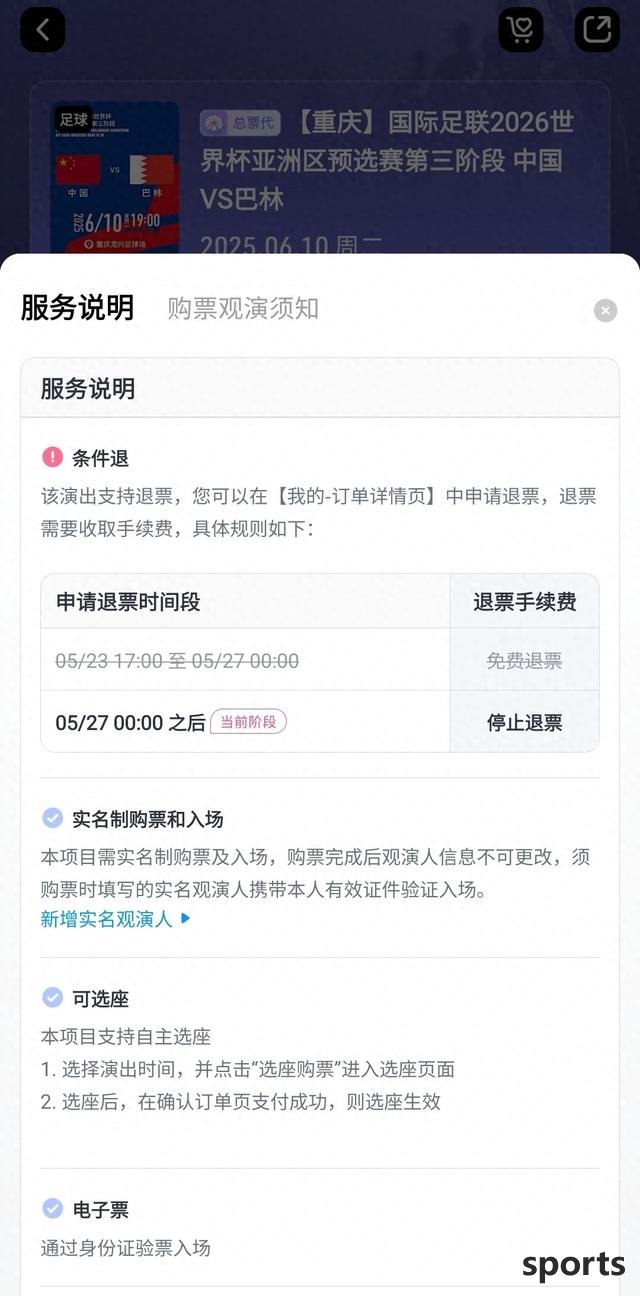Open the shopping cart icon
This screenshot has width=640, height=1296.
click(x=521, y=30)
